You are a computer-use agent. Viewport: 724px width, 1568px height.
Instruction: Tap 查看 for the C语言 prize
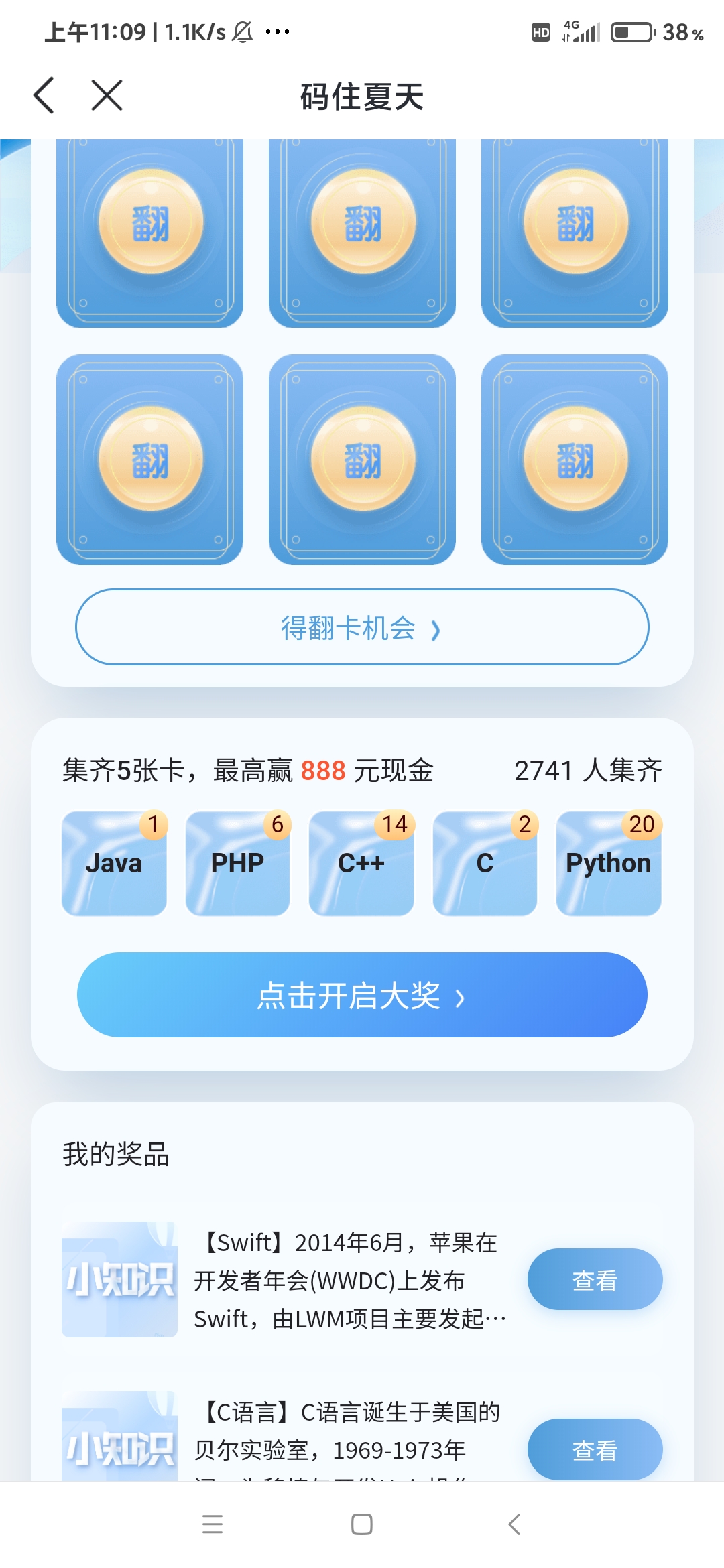(595, 1450)
